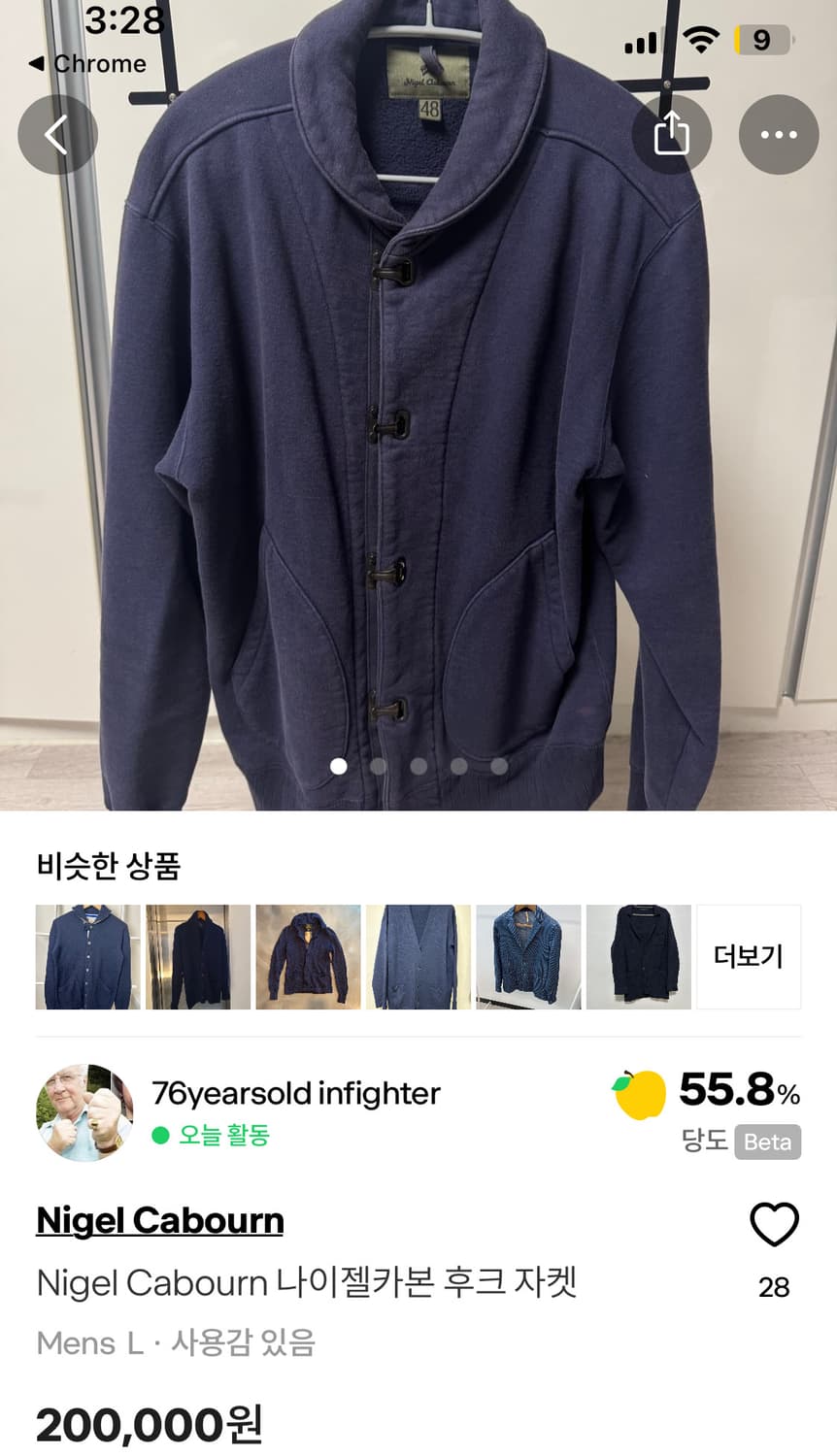Open the first similar product thumbnail
Screen dimensions: 837x1456
click(86, 956)
